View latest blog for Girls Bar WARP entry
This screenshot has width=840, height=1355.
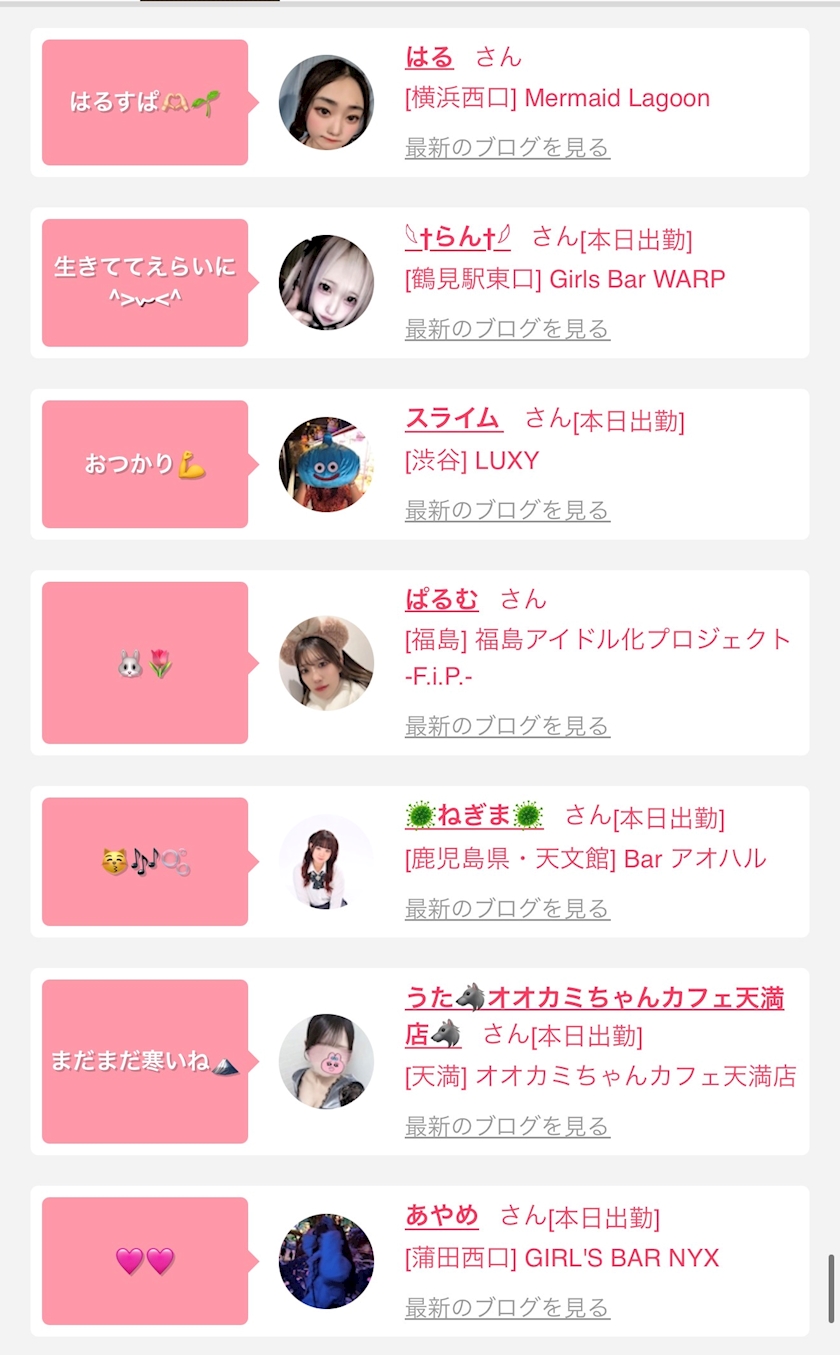[x=507, y=329]
